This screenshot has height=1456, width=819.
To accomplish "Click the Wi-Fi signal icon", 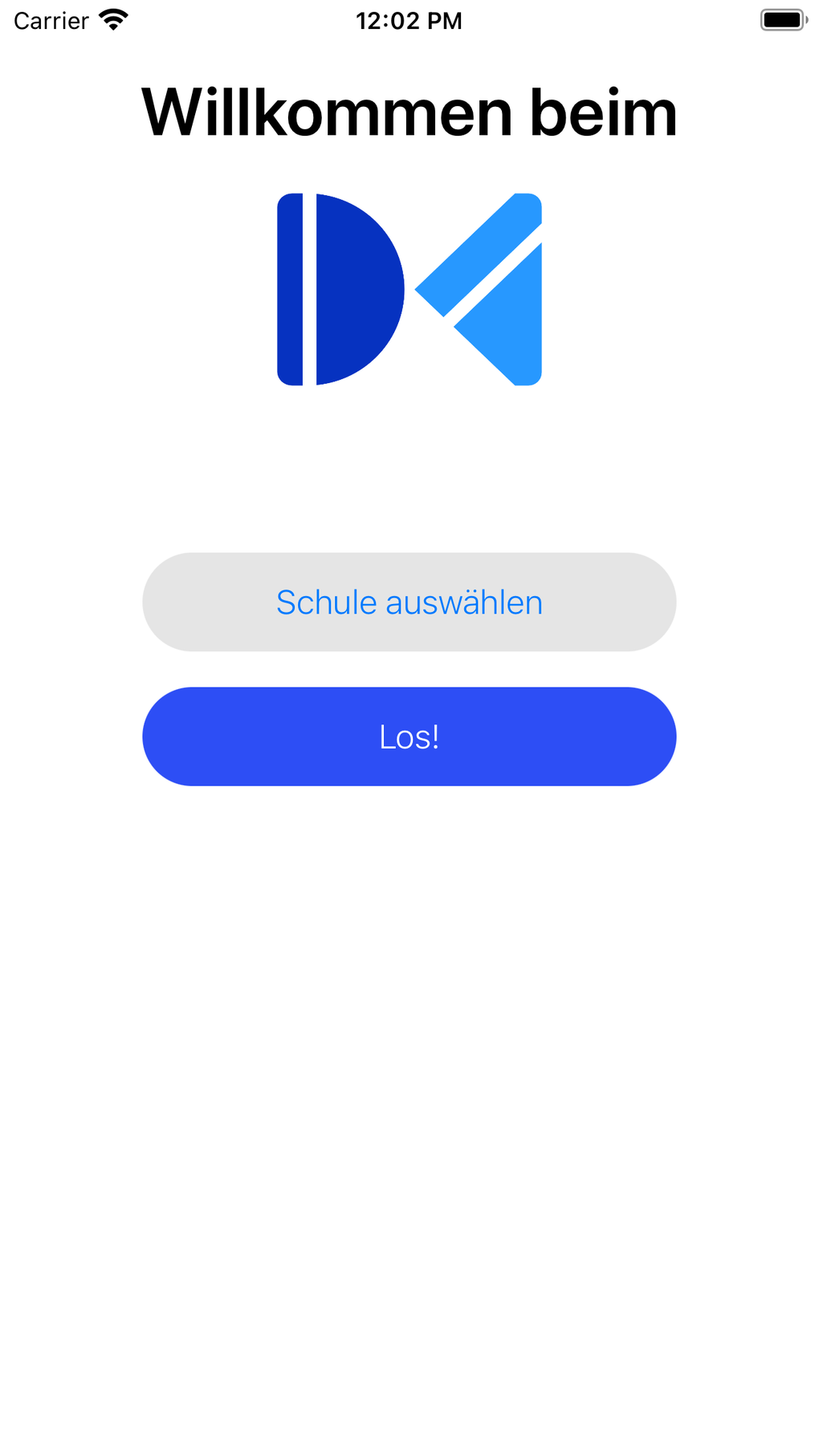I will pos(112,19).
